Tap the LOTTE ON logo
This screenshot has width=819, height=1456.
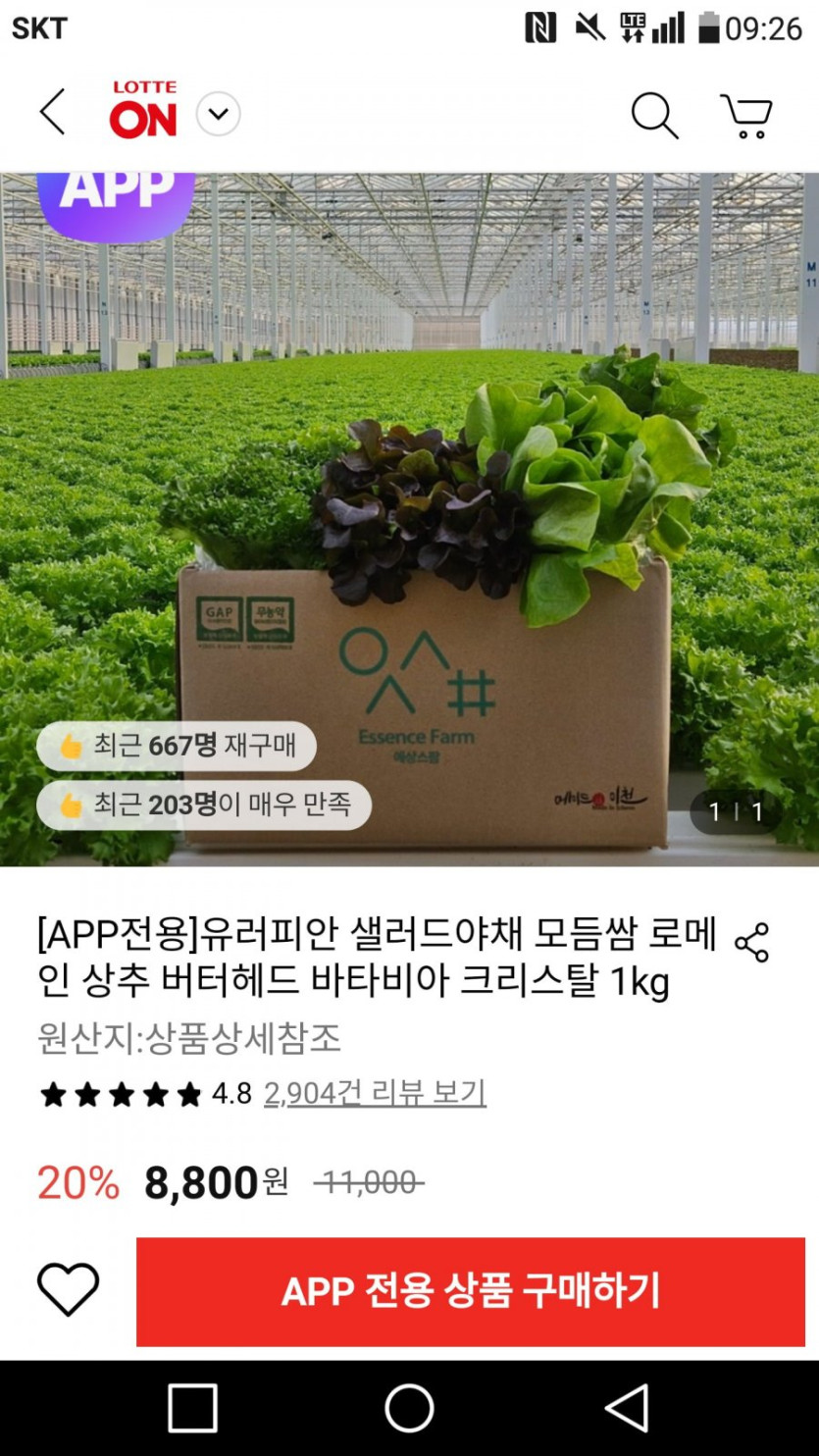click(143, 110)
